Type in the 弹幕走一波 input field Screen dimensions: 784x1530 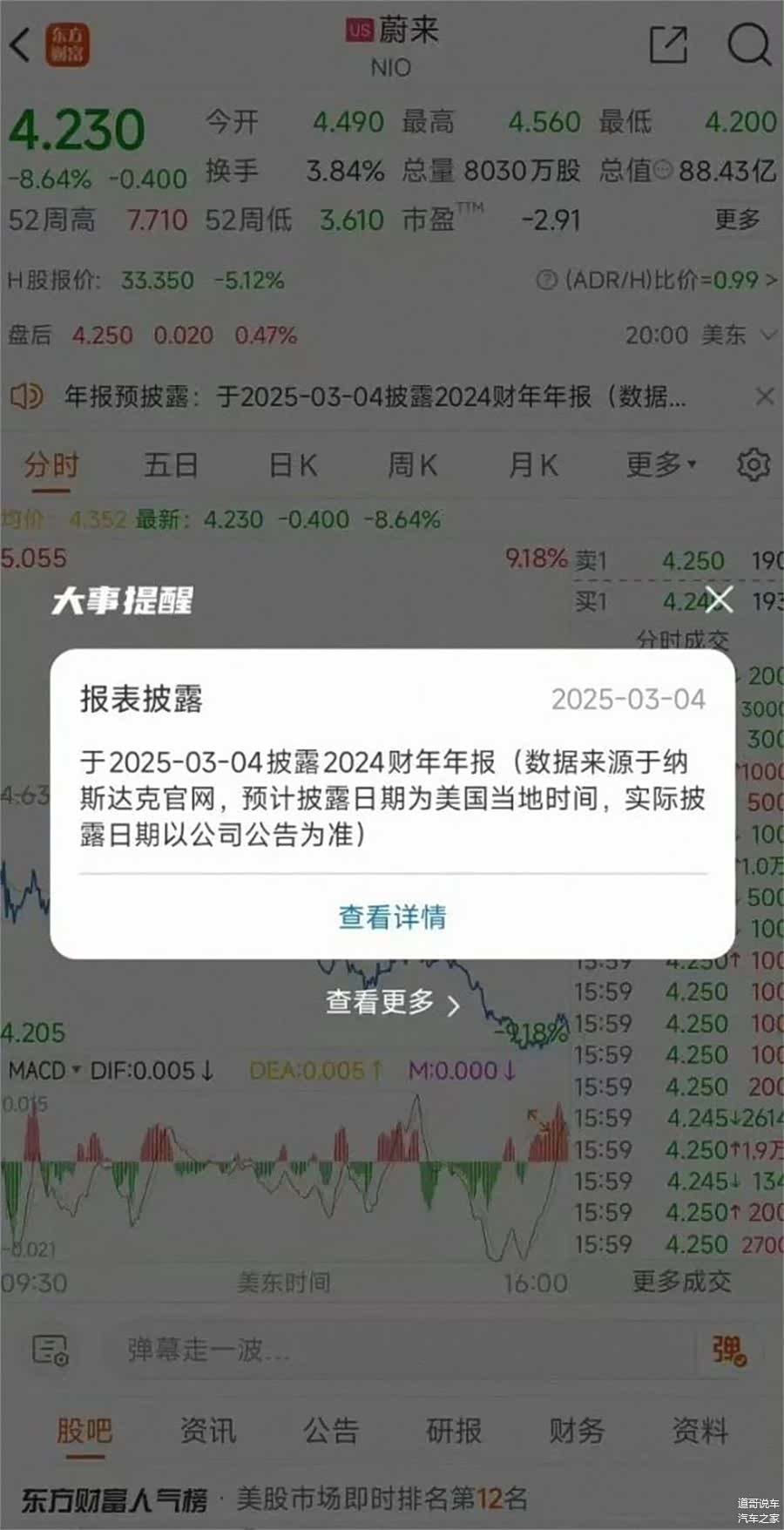tap(392, 1351)
